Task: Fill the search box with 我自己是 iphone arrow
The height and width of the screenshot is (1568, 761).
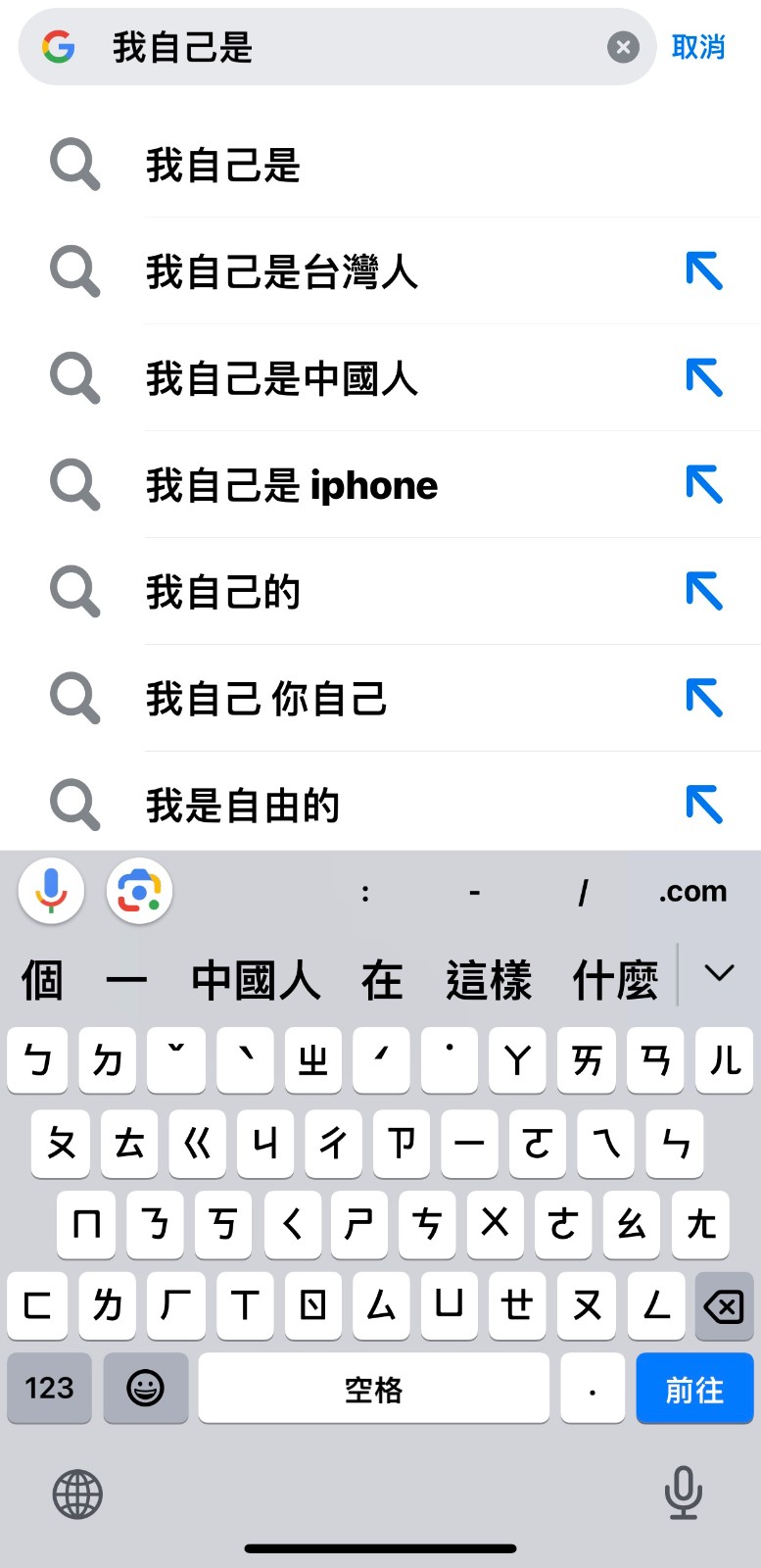Action: pos(704,485)
